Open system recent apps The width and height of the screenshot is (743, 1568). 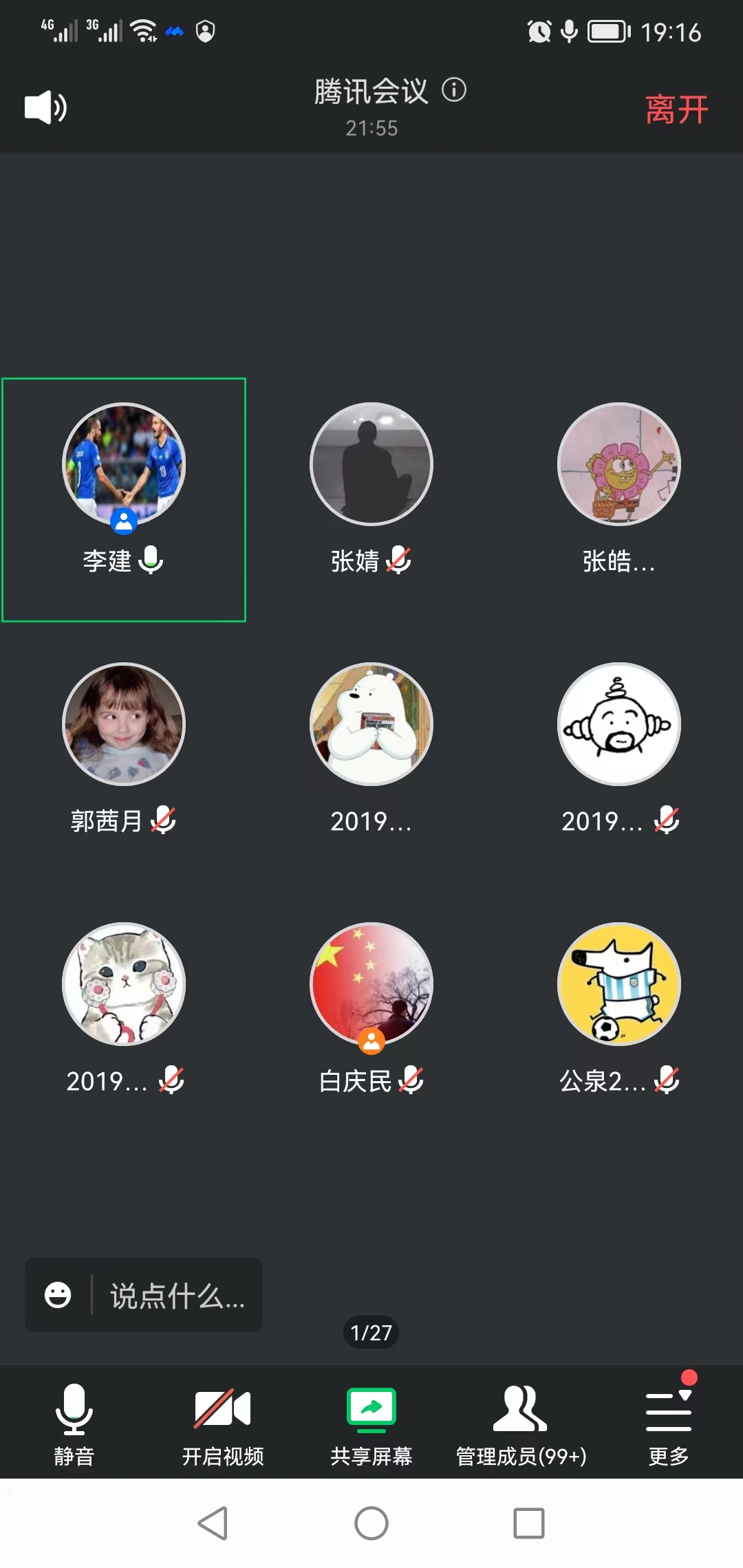click(529, 1523)
